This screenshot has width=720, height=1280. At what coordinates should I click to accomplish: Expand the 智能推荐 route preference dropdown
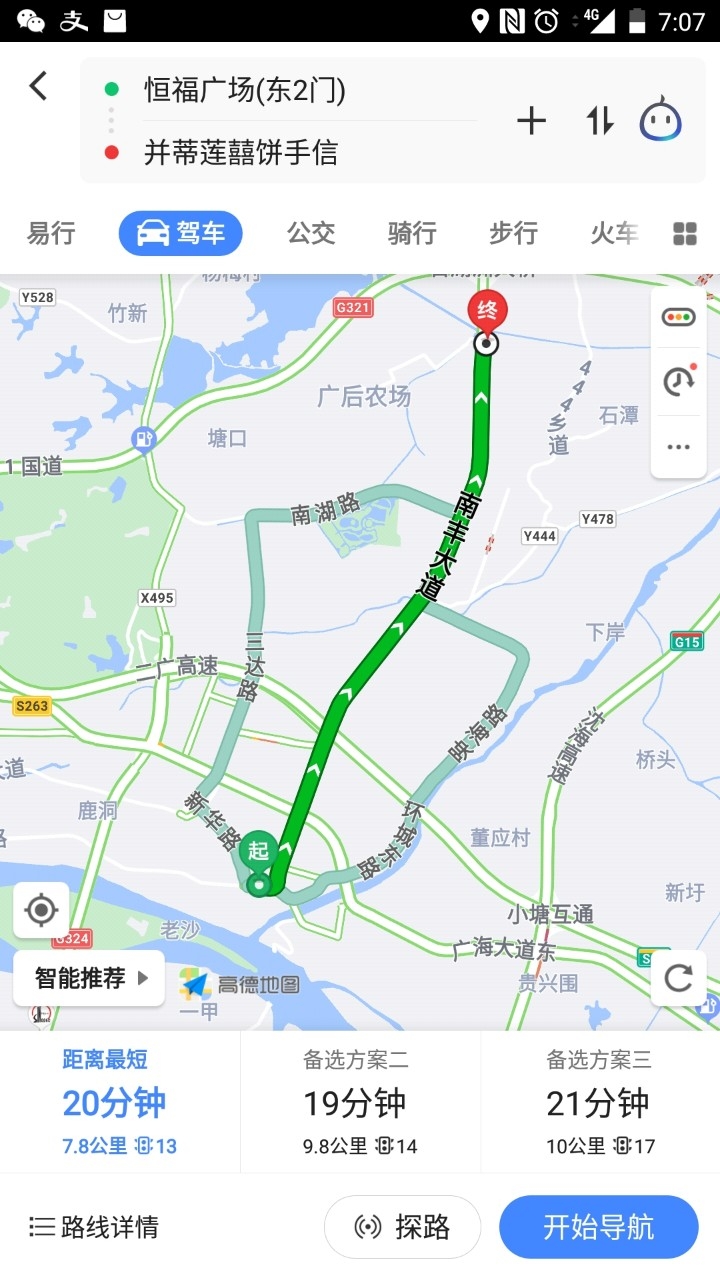point(89,978)
